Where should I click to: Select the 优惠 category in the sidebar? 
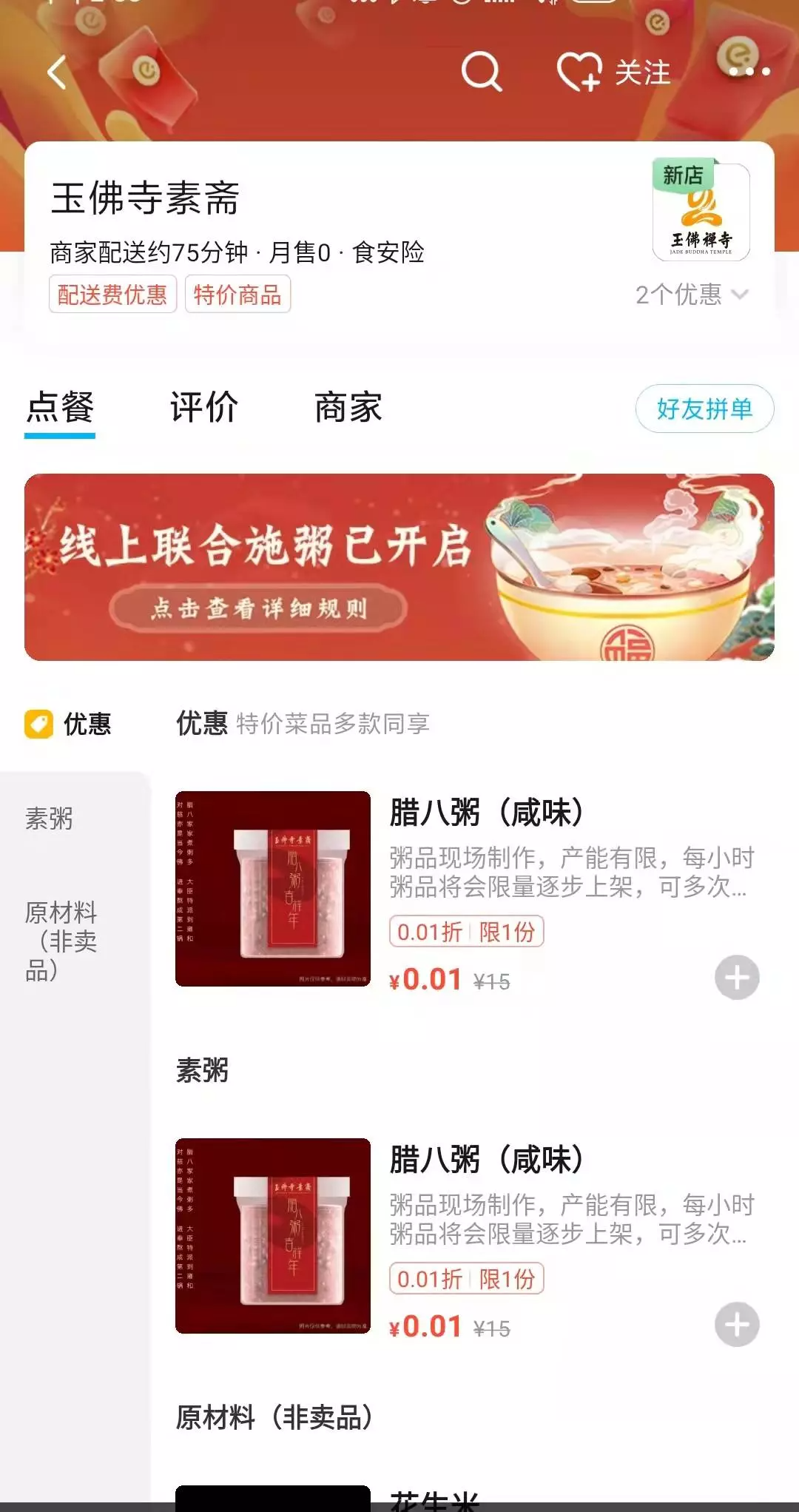(69, 724)
